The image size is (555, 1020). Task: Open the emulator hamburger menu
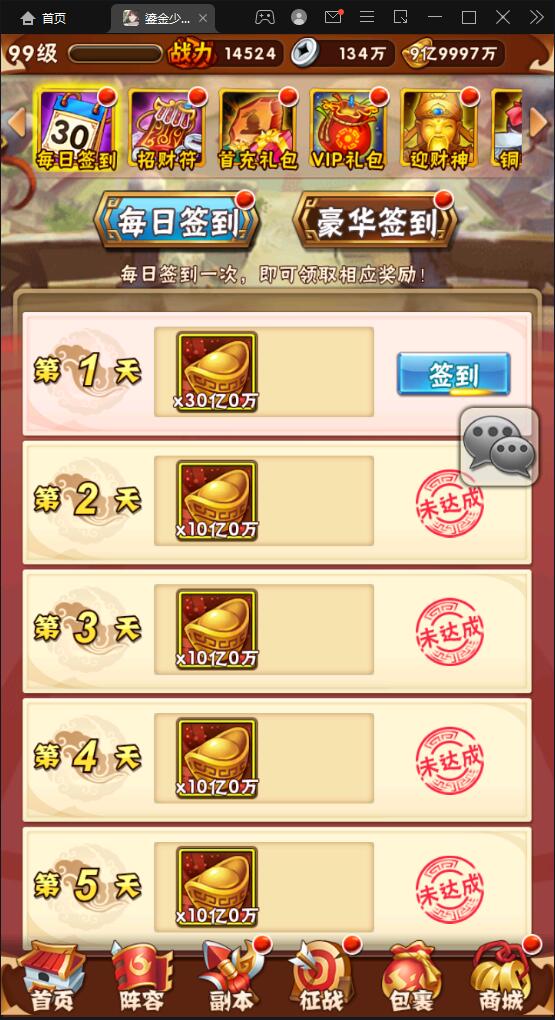pos(367,18)
